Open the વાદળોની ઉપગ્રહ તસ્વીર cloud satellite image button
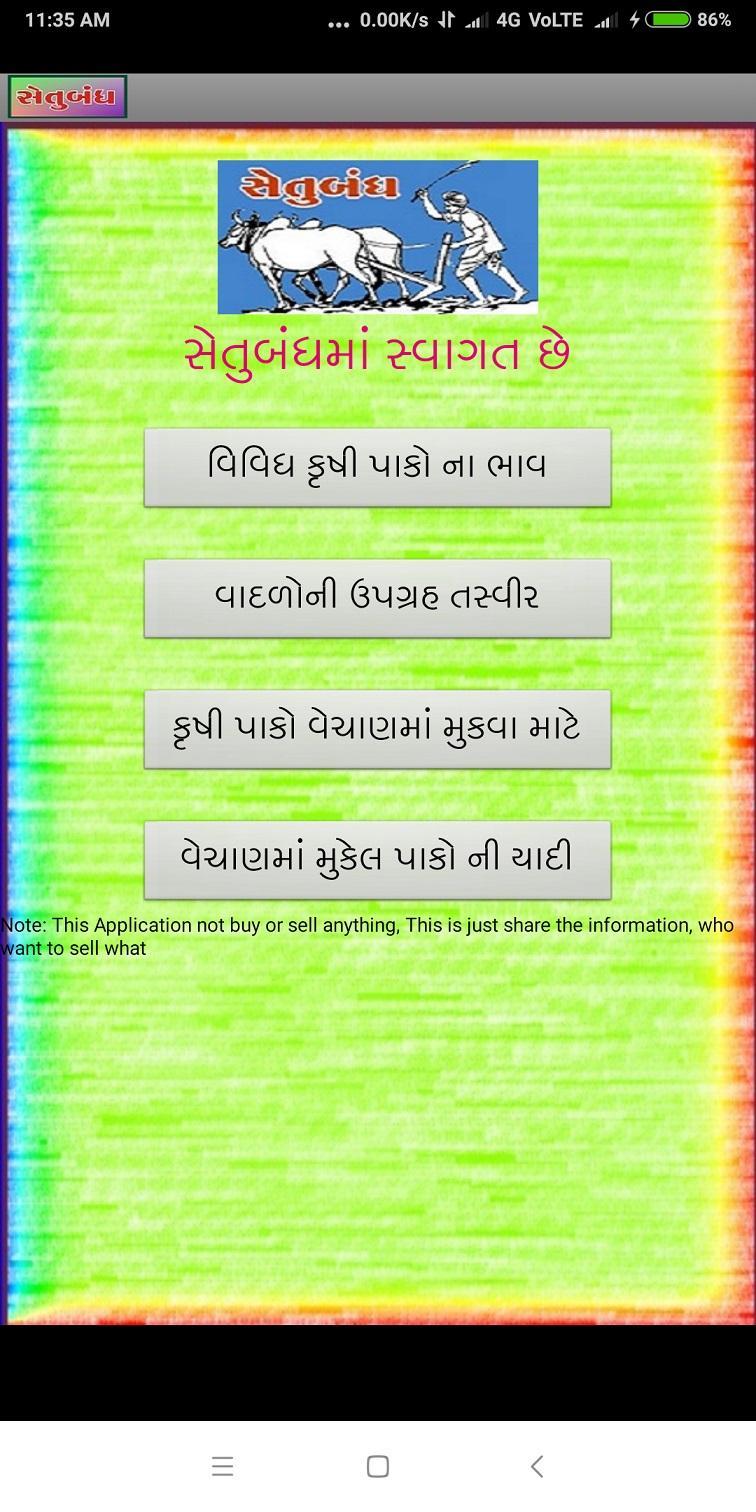 [377, 597]
